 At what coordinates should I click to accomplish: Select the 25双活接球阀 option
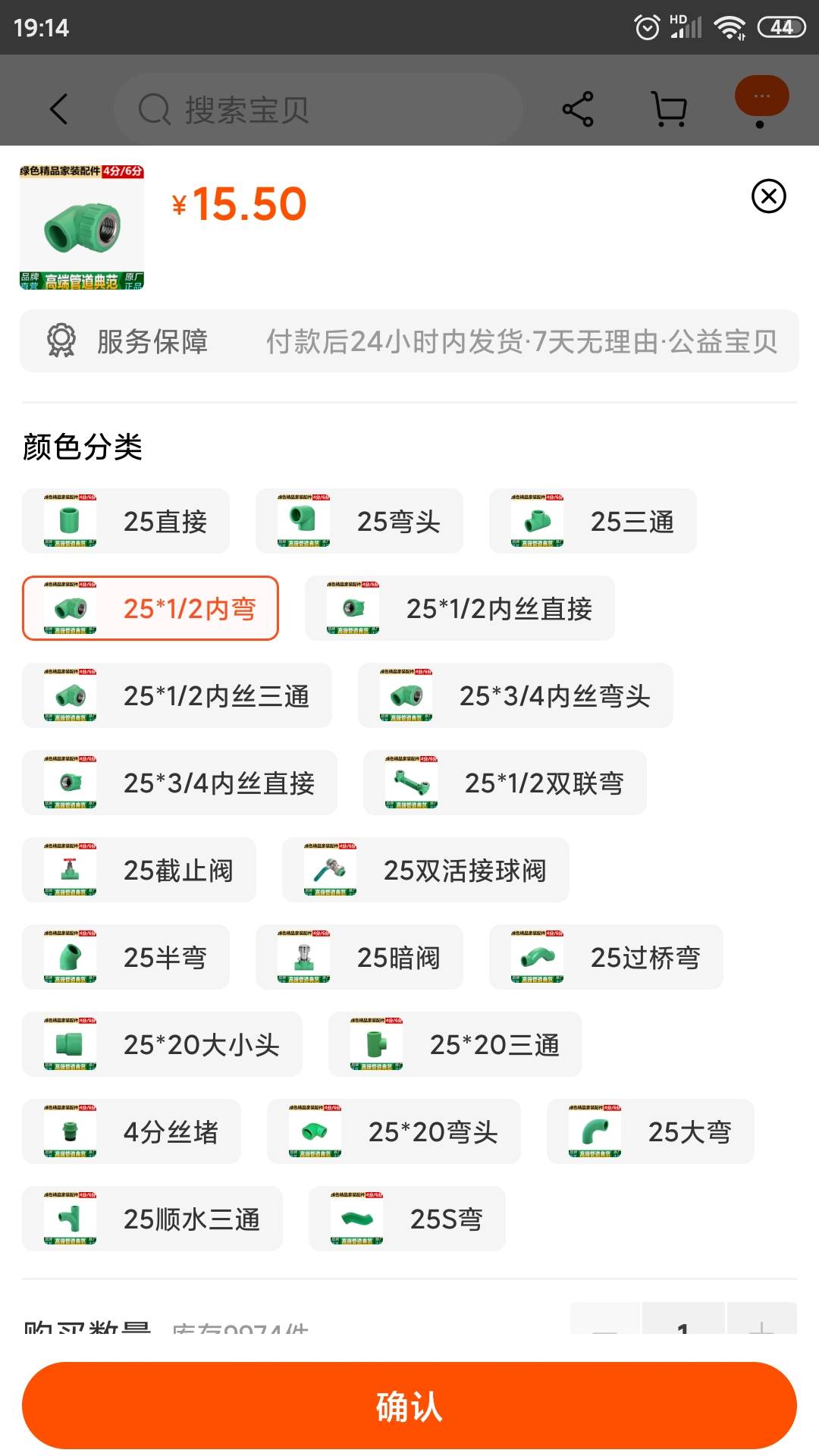tap(425, 870)
